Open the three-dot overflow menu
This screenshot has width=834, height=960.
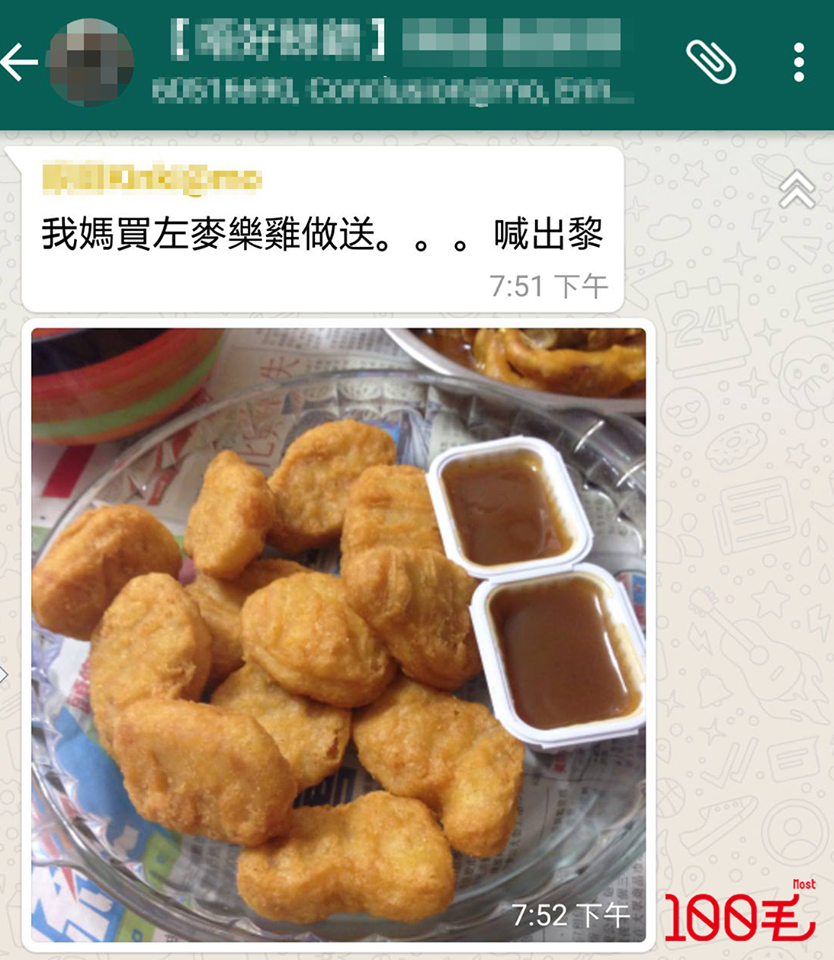pyautogui.click(x=798, y=62)
